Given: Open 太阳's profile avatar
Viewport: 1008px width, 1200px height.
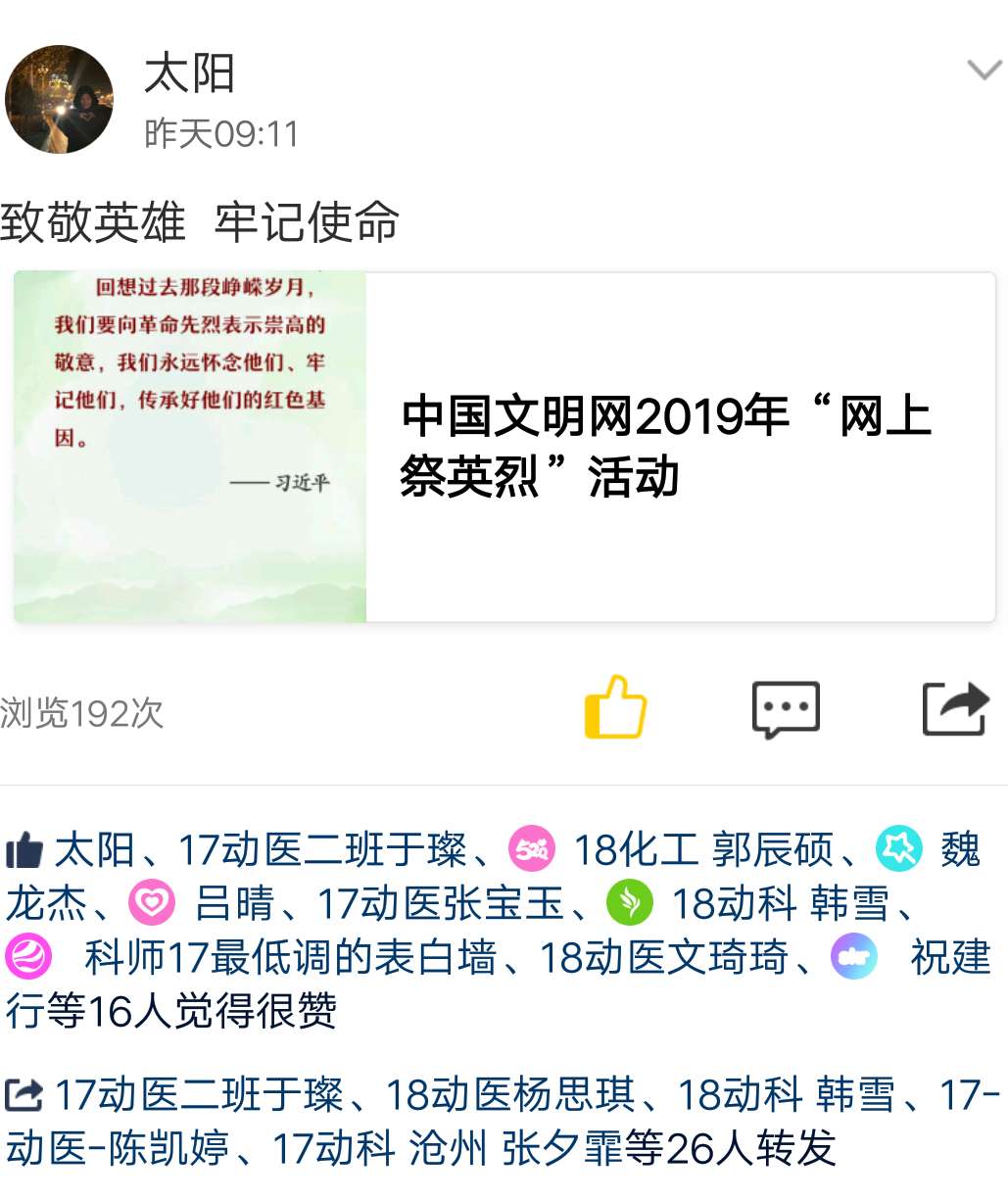Looking at the screenshot, I should 59,99.
